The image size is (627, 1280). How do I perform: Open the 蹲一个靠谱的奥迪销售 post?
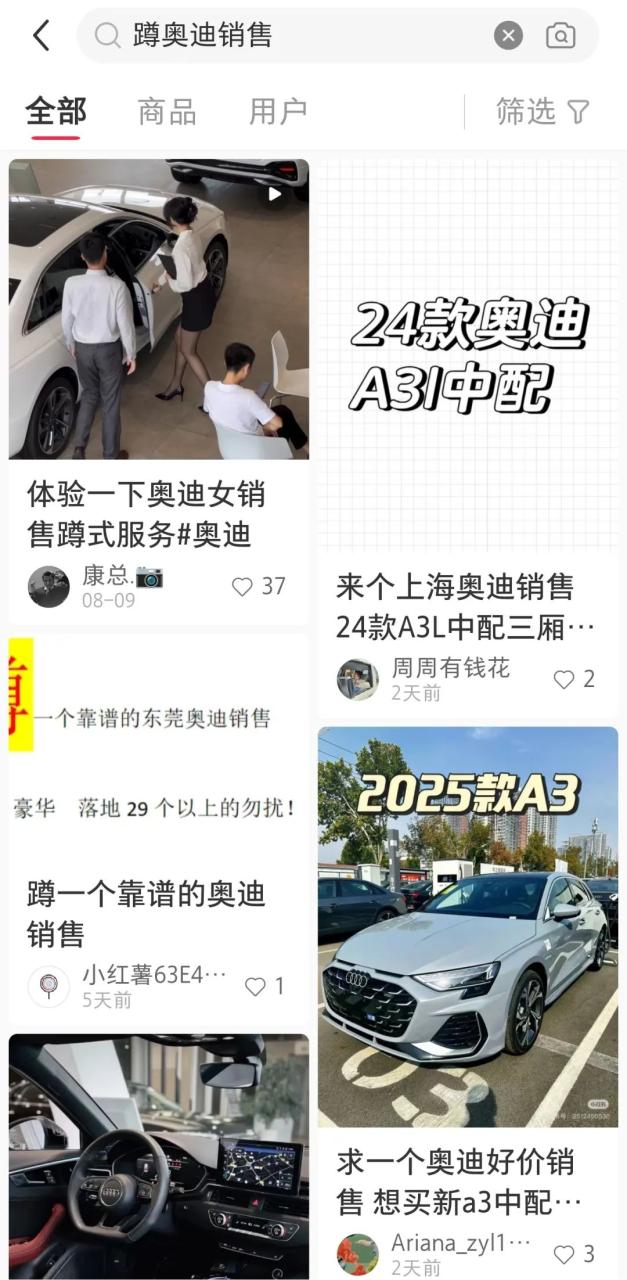[x=159, y=750]
